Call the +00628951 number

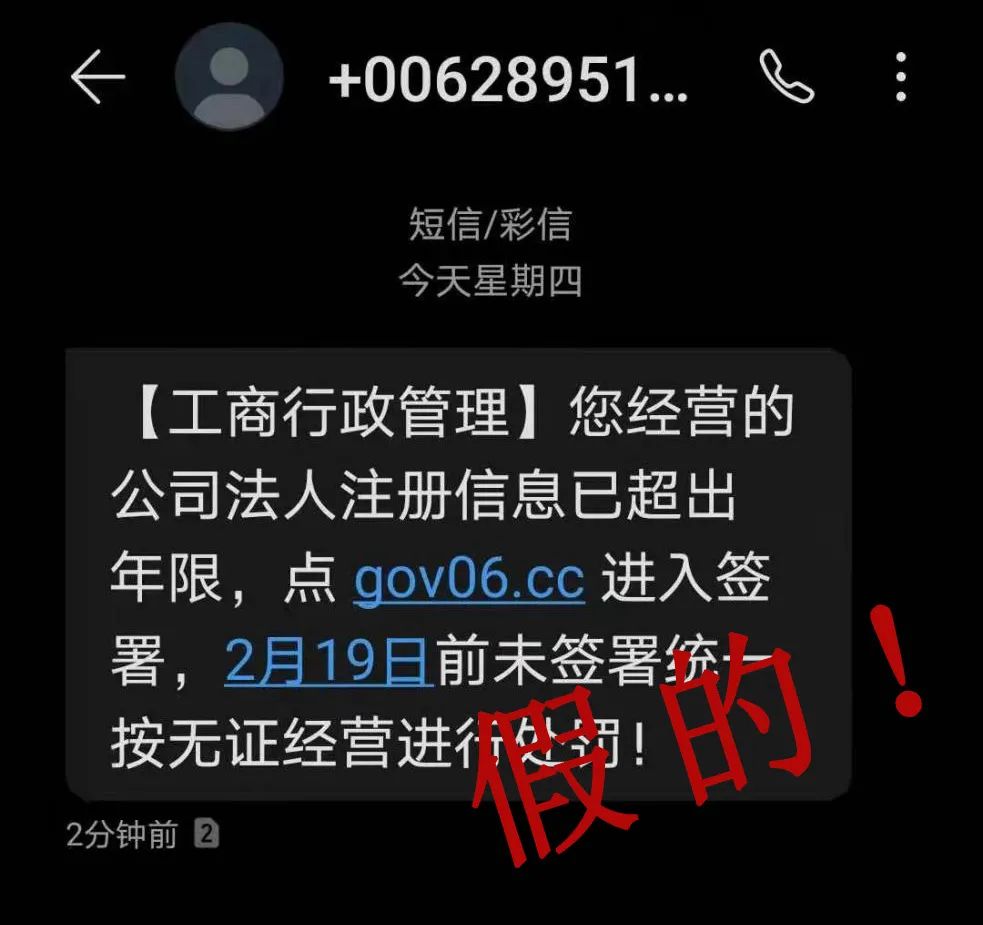(x=787, y=77)
